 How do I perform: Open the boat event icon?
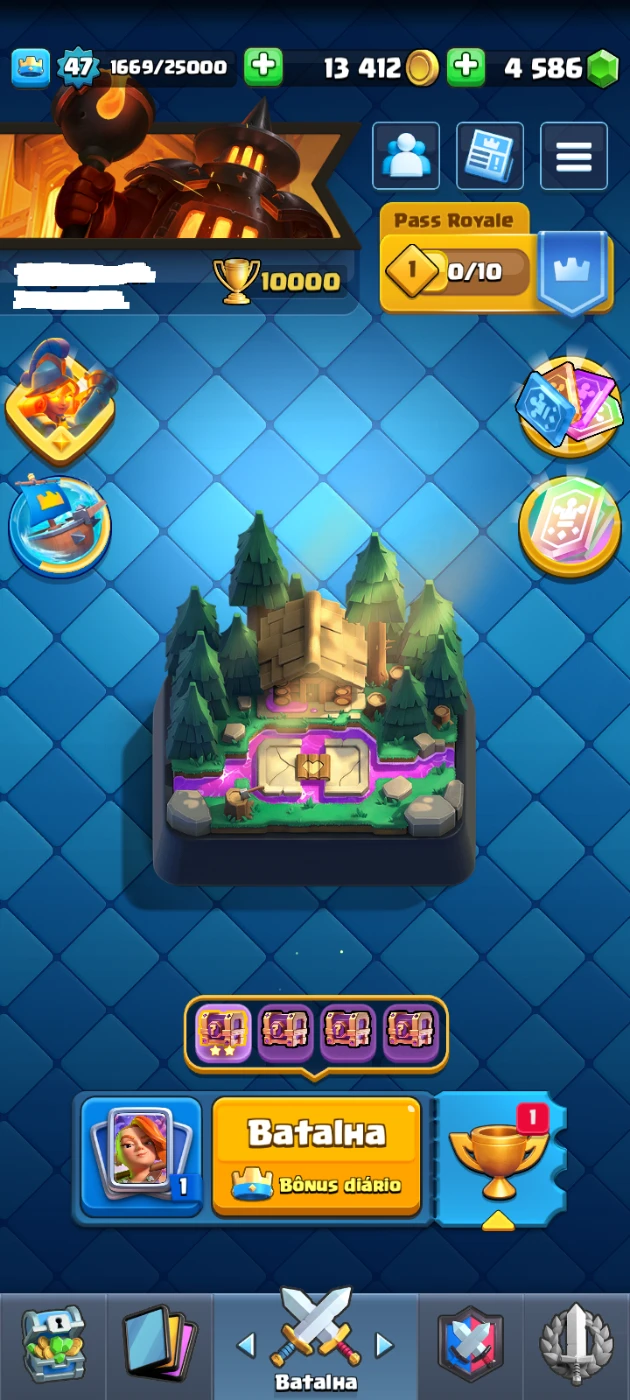pyautogui.click(x=60, y=525)
